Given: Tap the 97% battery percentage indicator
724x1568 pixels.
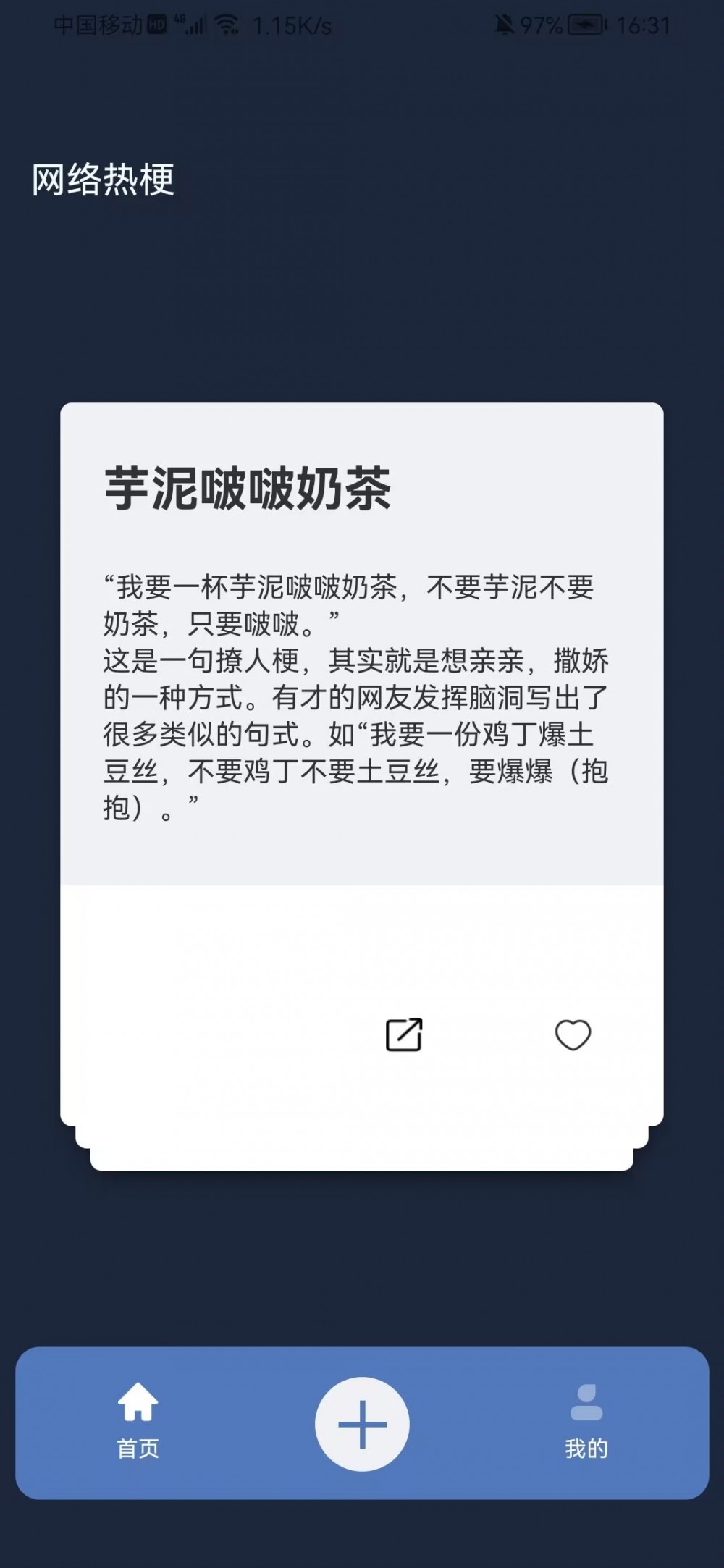Looking at the screenshot, I should 539,23.
